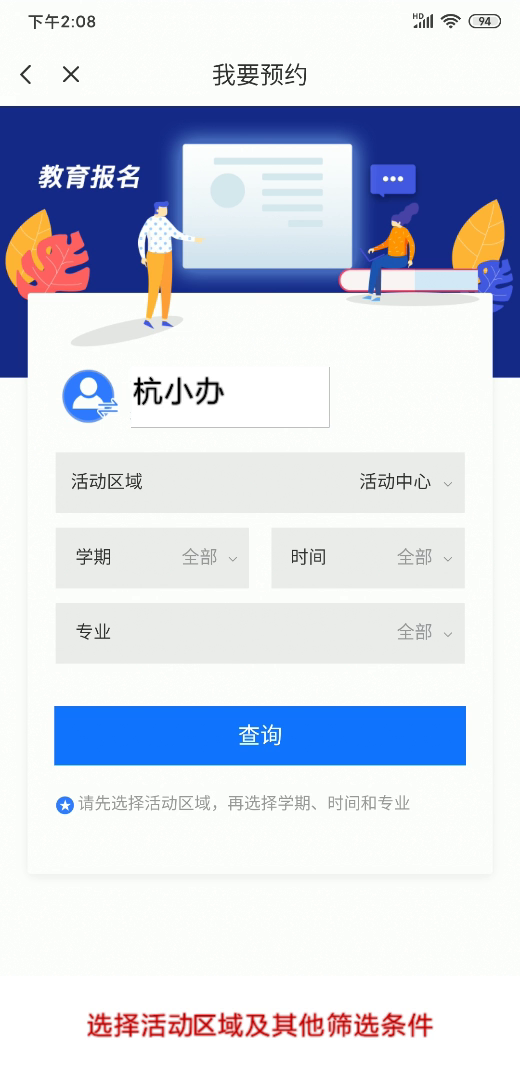
Task: Tap the 查询 button
Action: (x=260, y=736)
